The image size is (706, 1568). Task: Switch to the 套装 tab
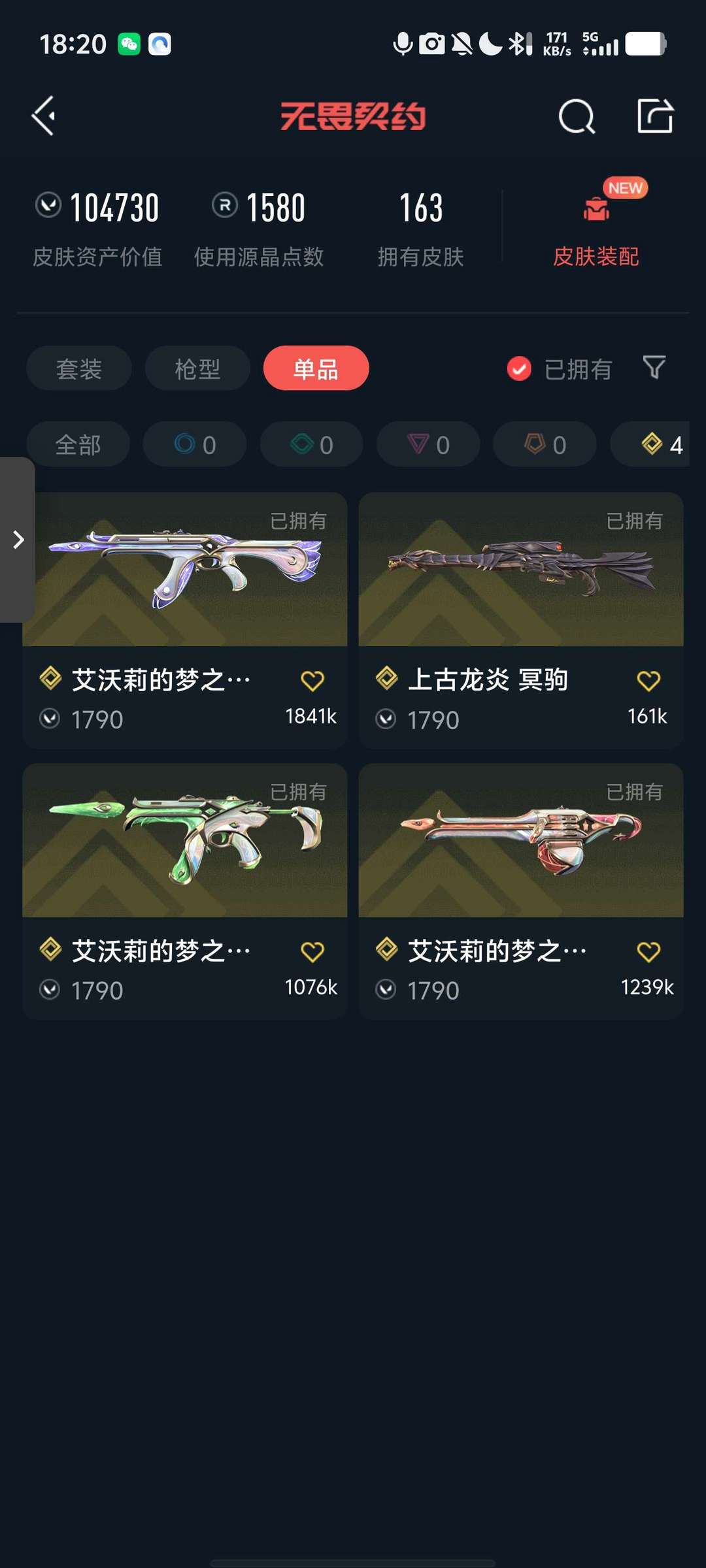[x=78, y=368]
